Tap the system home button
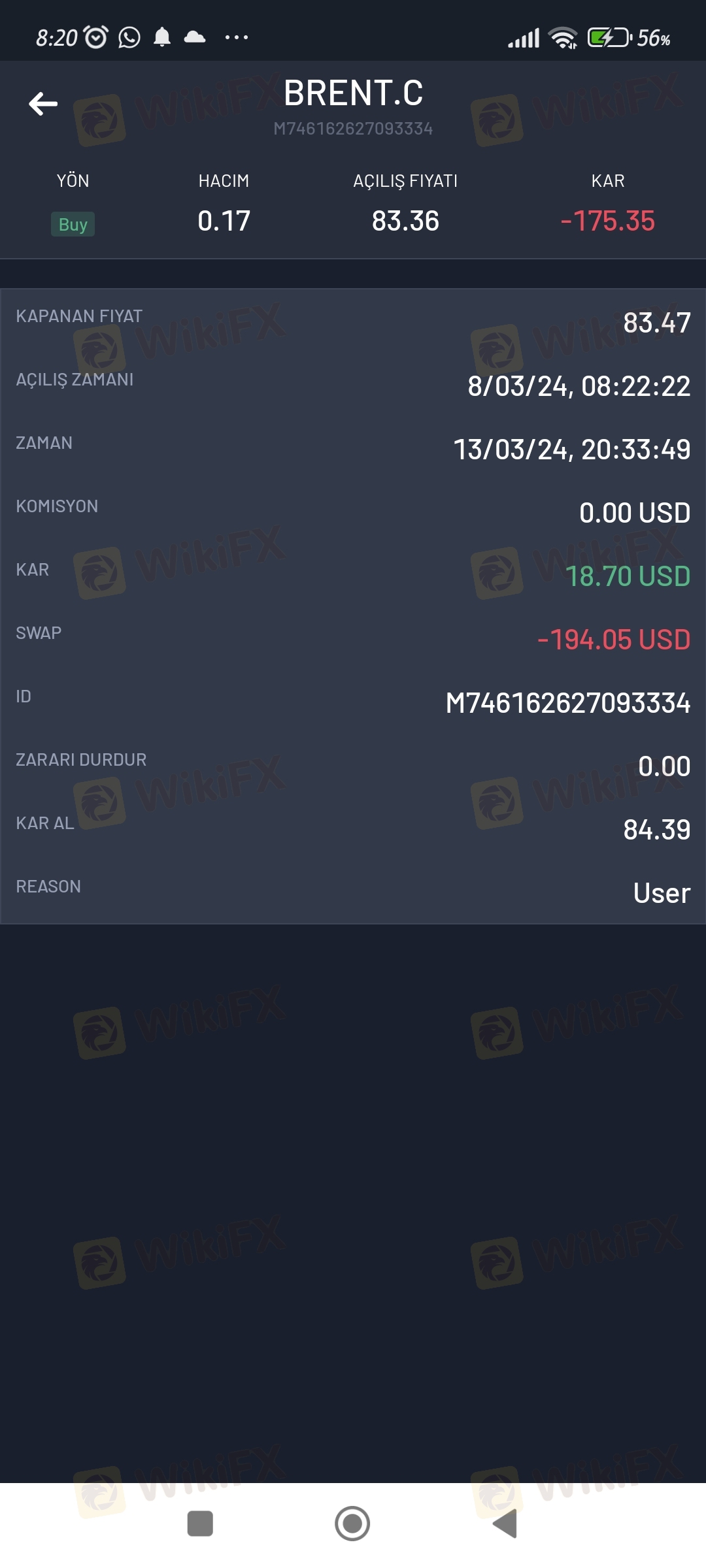 pos(352,1524)
